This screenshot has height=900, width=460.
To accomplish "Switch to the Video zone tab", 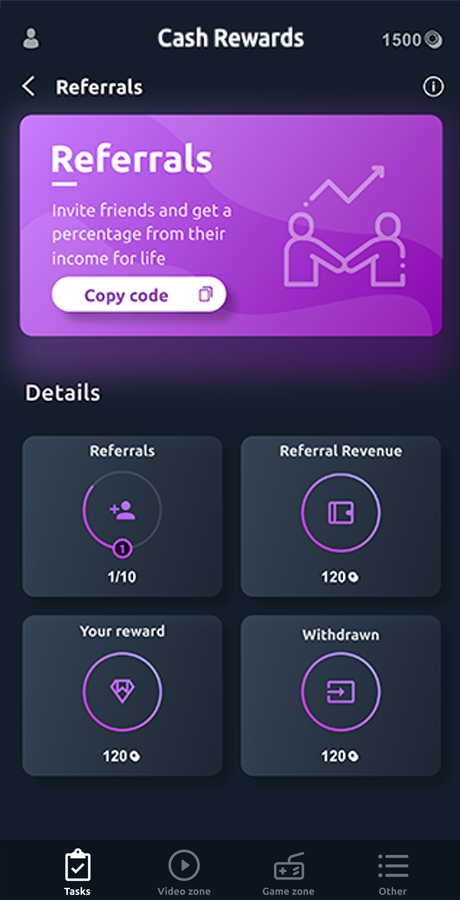I will coord(184,872).
